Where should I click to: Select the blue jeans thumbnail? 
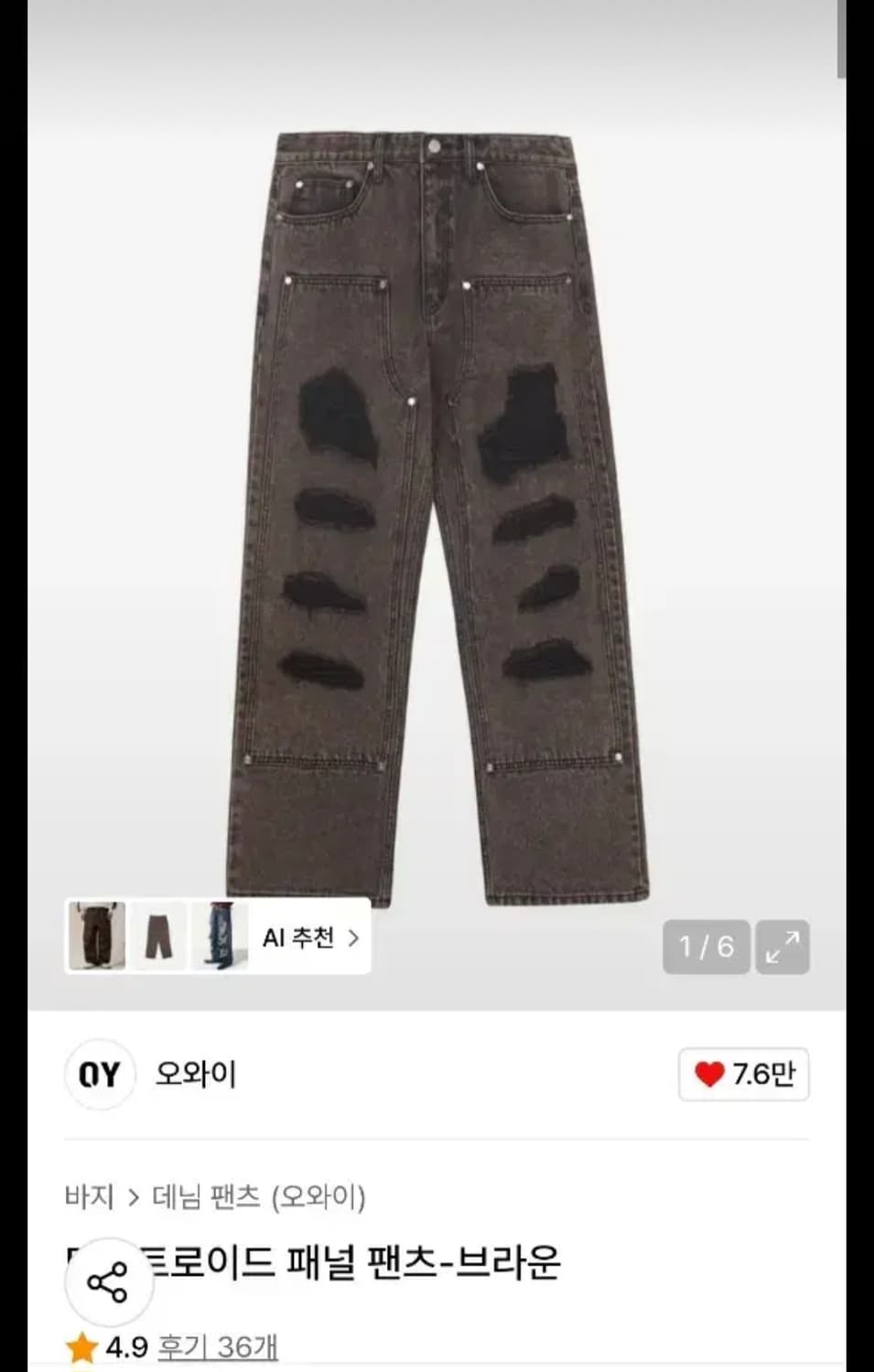[x=220, y=936]
